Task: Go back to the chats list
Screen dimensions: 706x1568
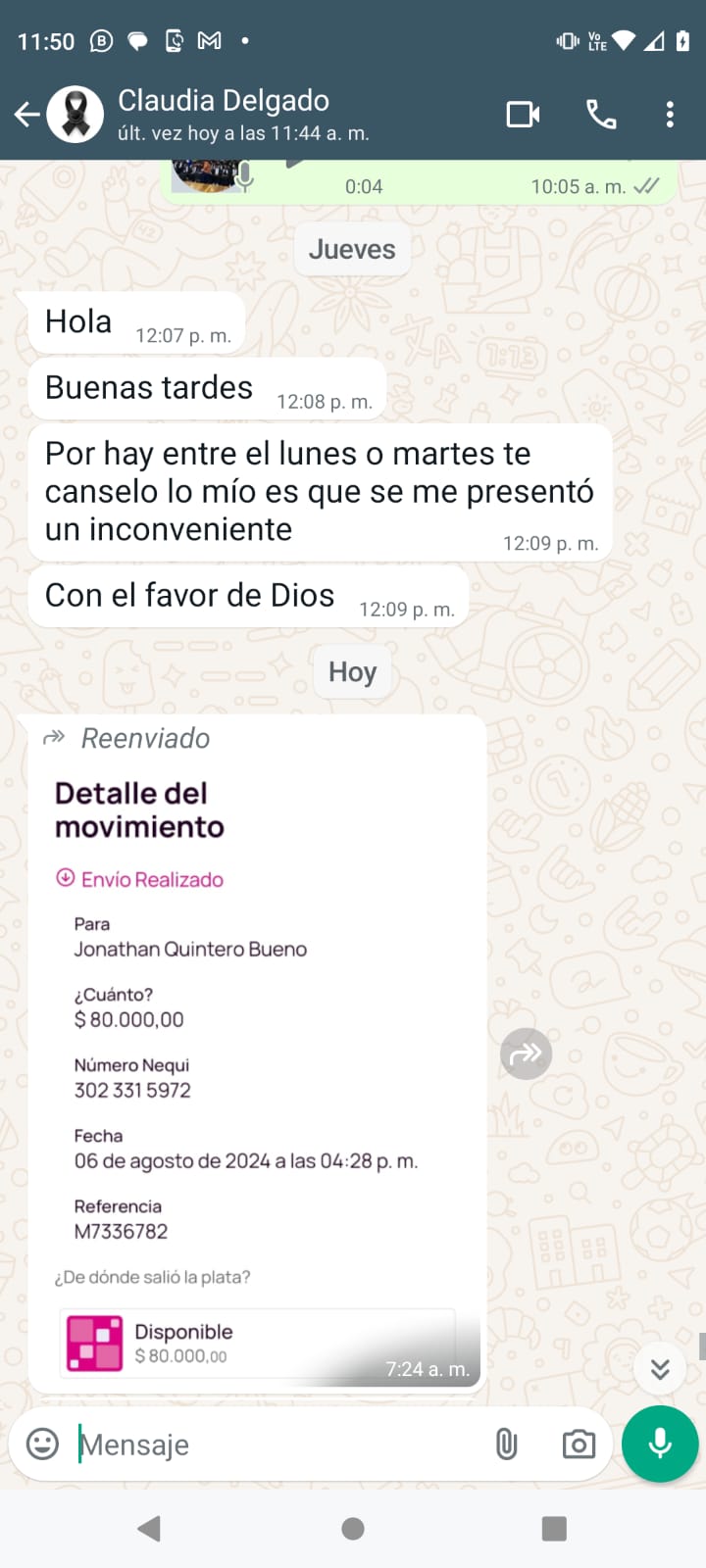Action: [x=26, y=115]
